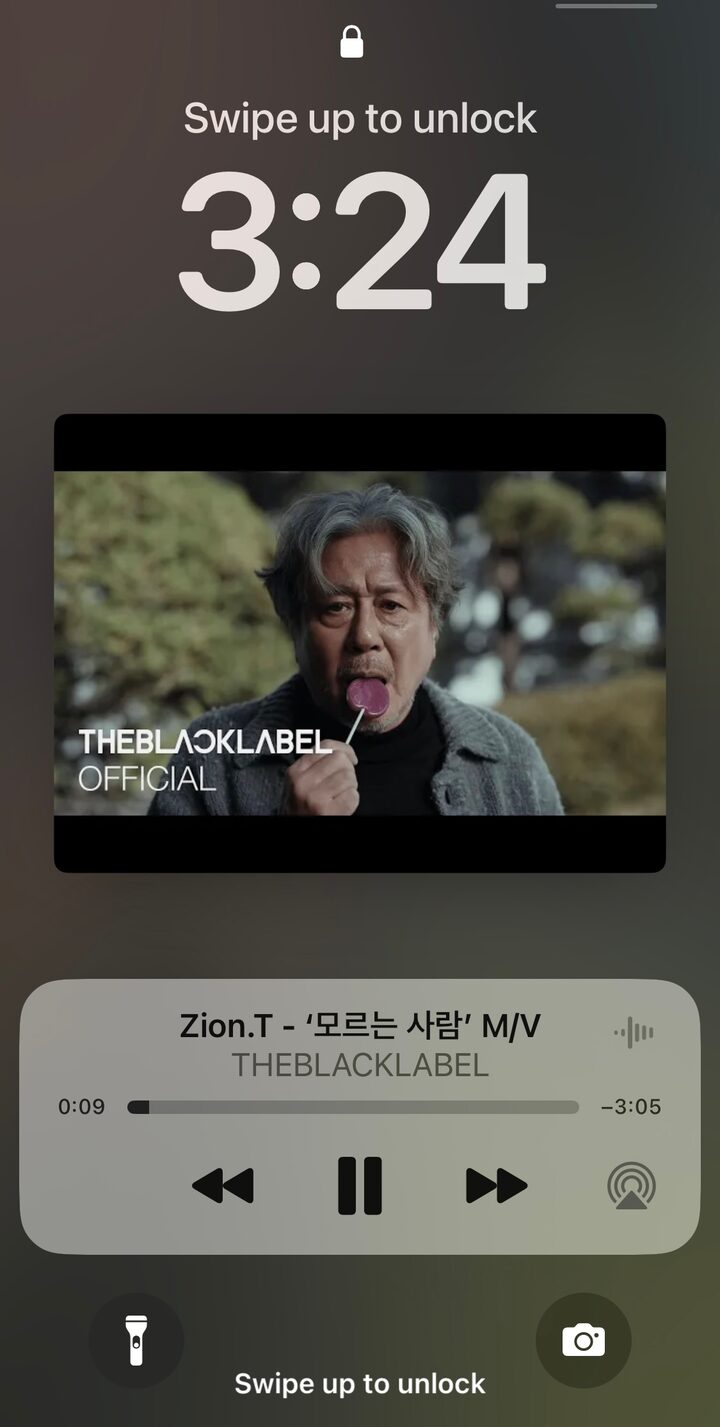Skip to the next track
This screenshot has width=720, height=1427.
click(x=496, y=1186)
